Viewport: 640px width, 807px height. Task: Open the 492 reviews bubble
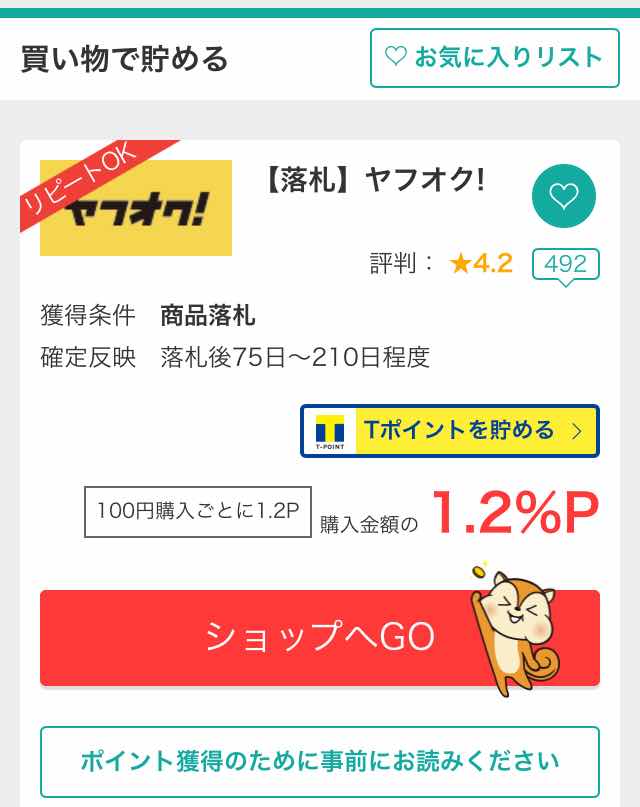[565, 264]
